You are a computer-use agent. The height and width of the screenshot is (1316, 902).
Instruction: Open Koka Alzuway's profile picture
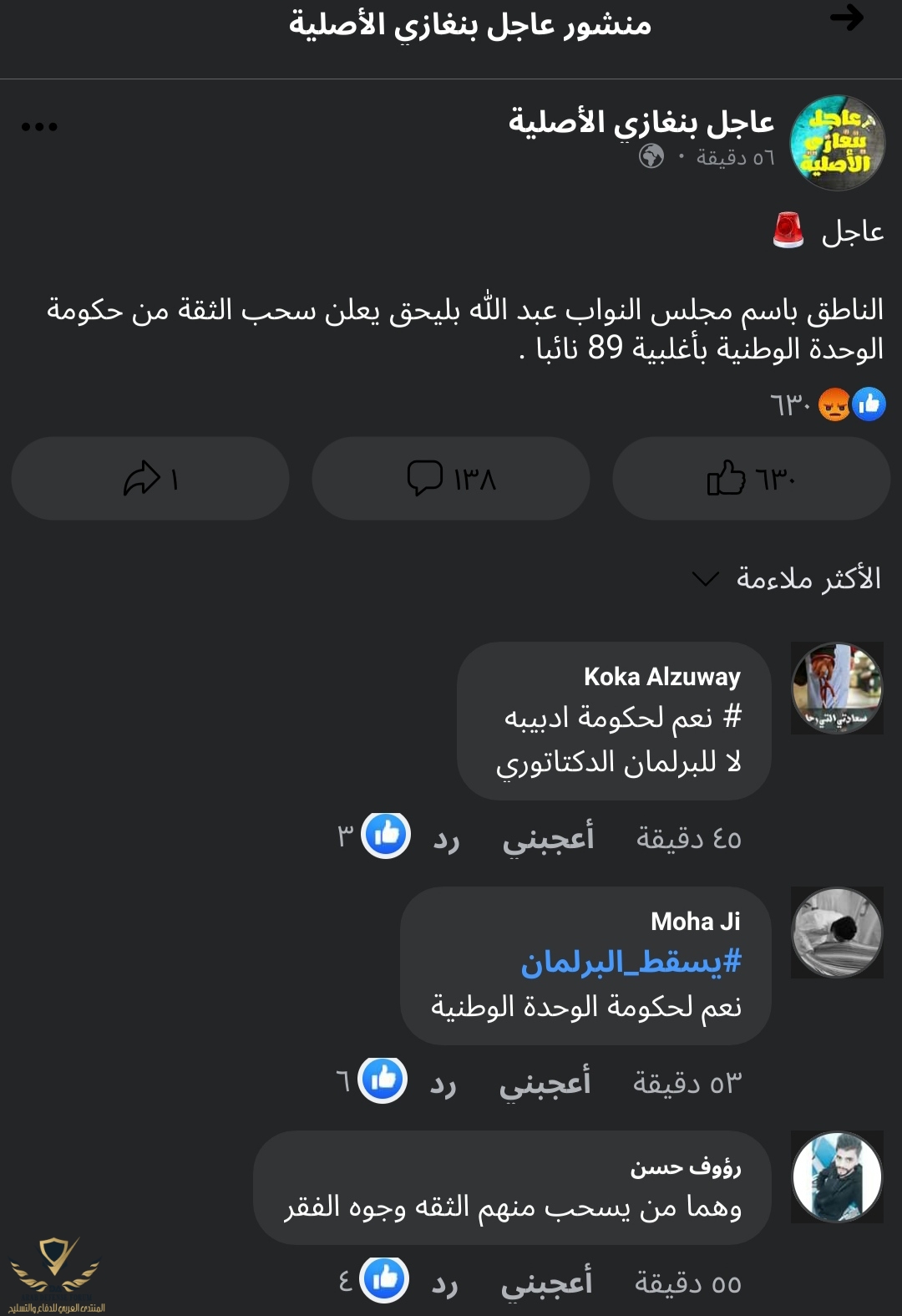click(x=837, y=688)
